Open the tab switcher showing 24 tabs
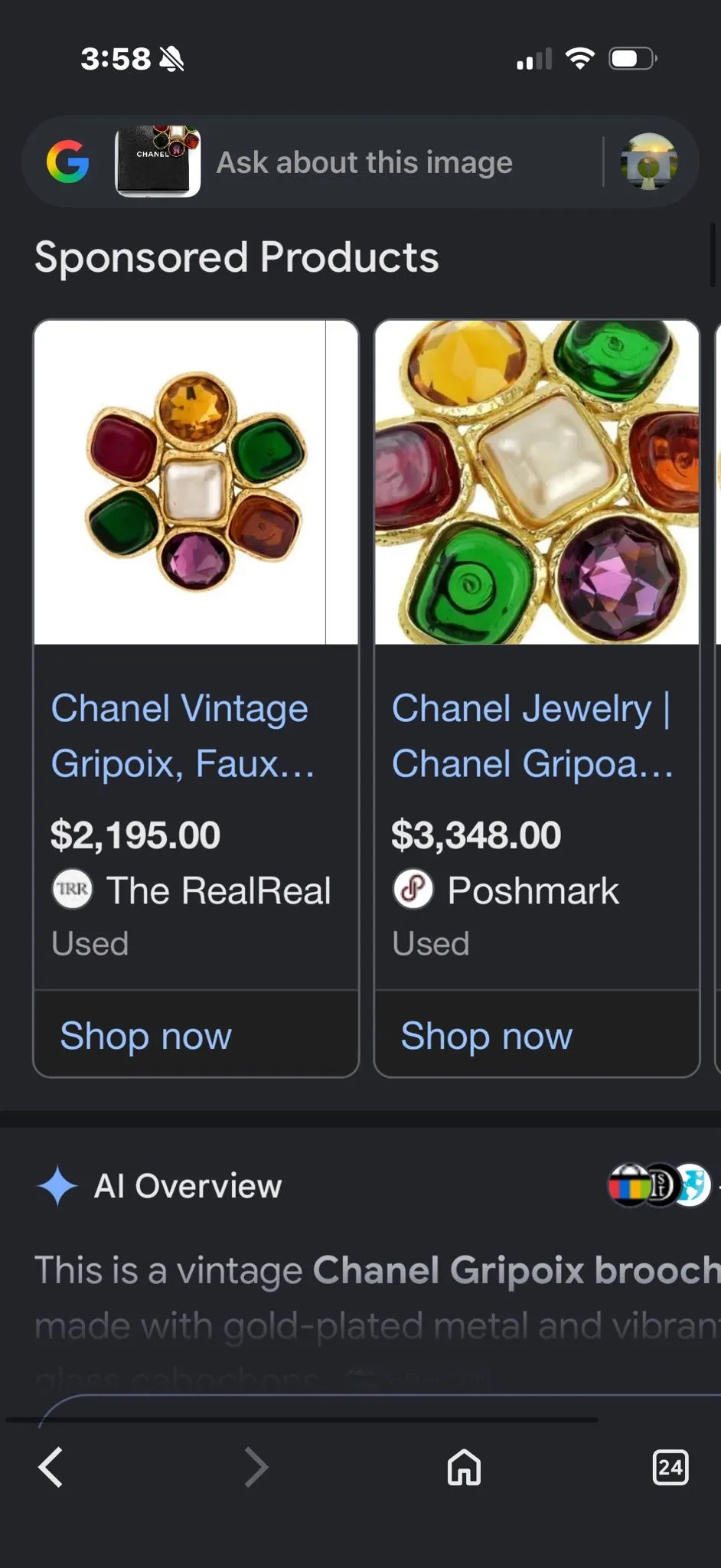721x1568 pixels. (x=670, y=1468)
